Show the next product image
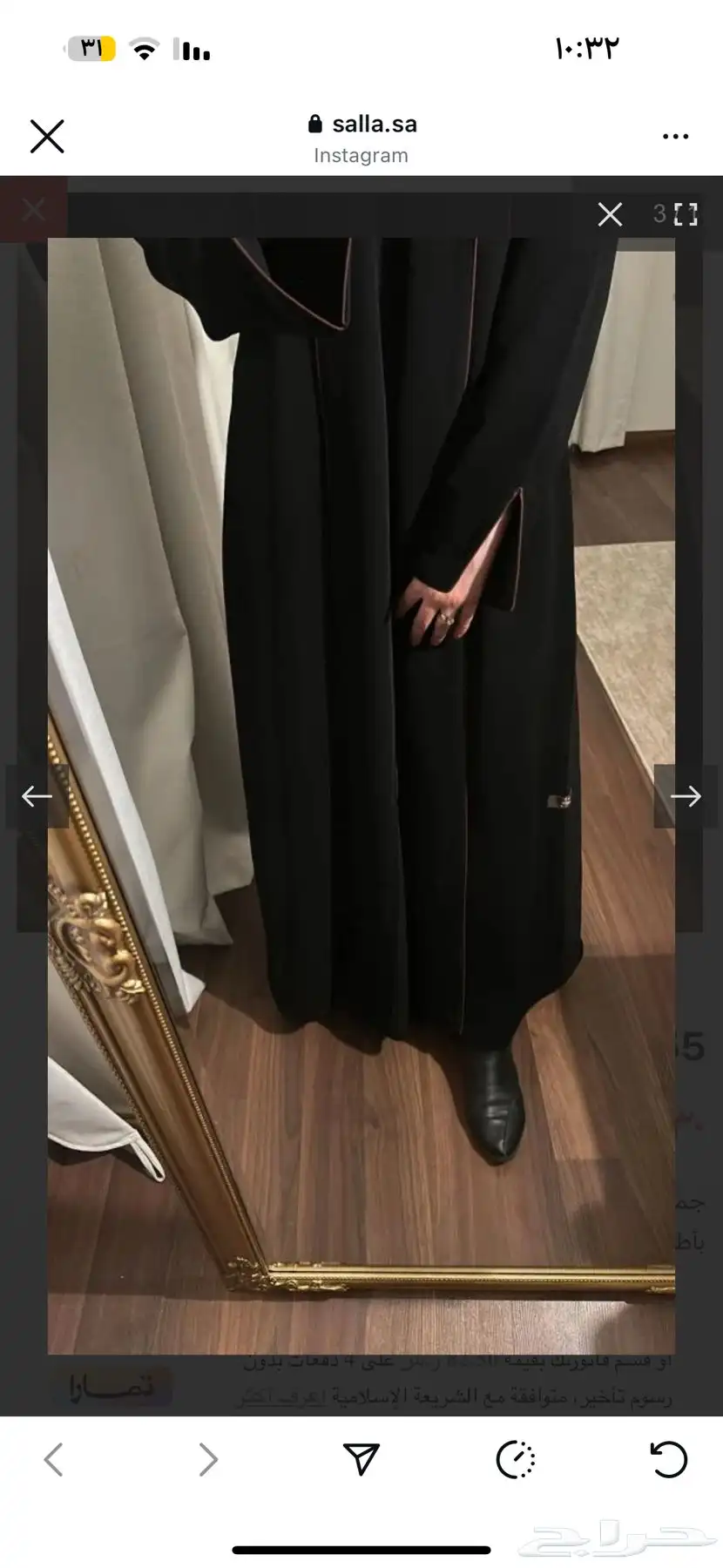Image resolution: width=723 pixels, height=1568 pixels. click(x=686, y=796)
